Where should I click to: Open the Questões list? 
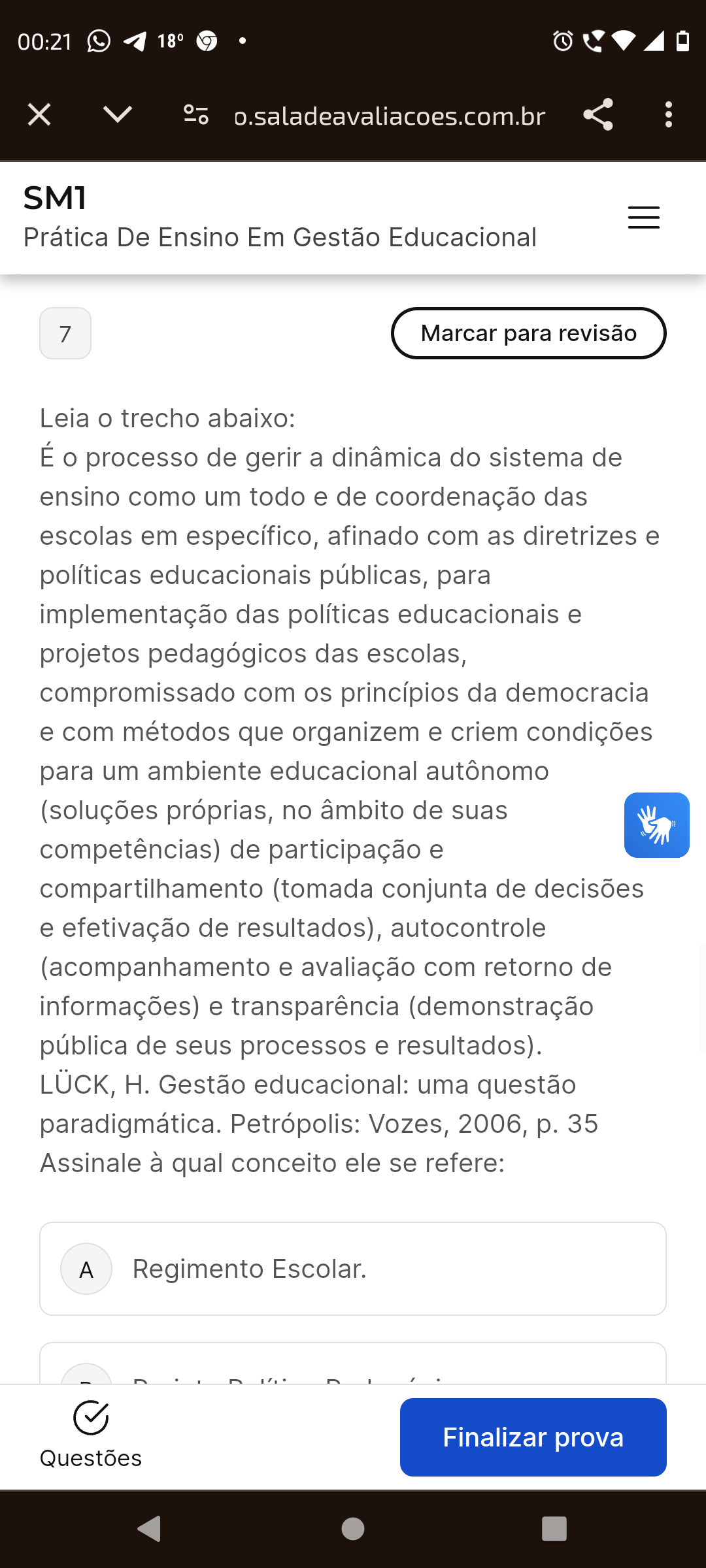point(91,1435)
